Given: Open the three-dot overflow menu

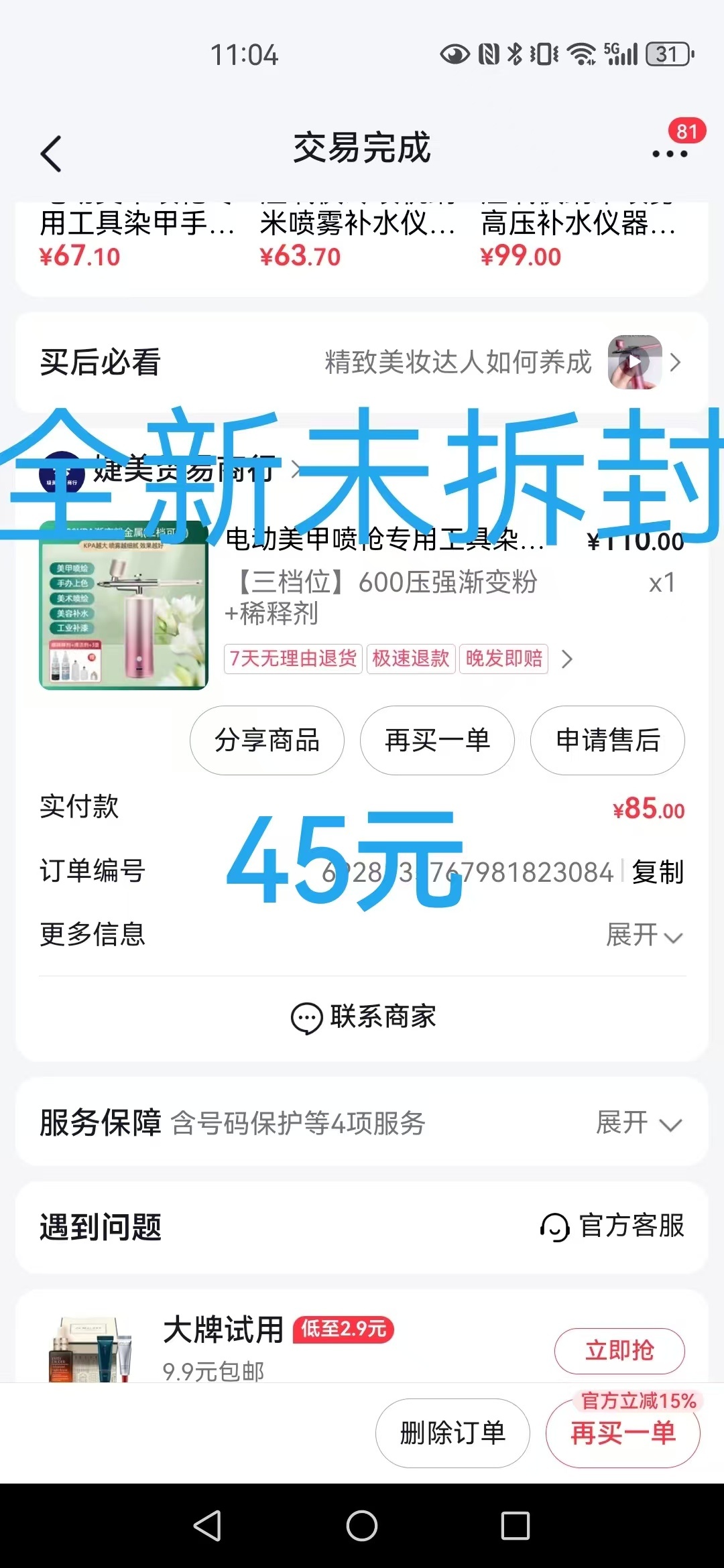Looking at the screenshot, I should click(669, 153).
